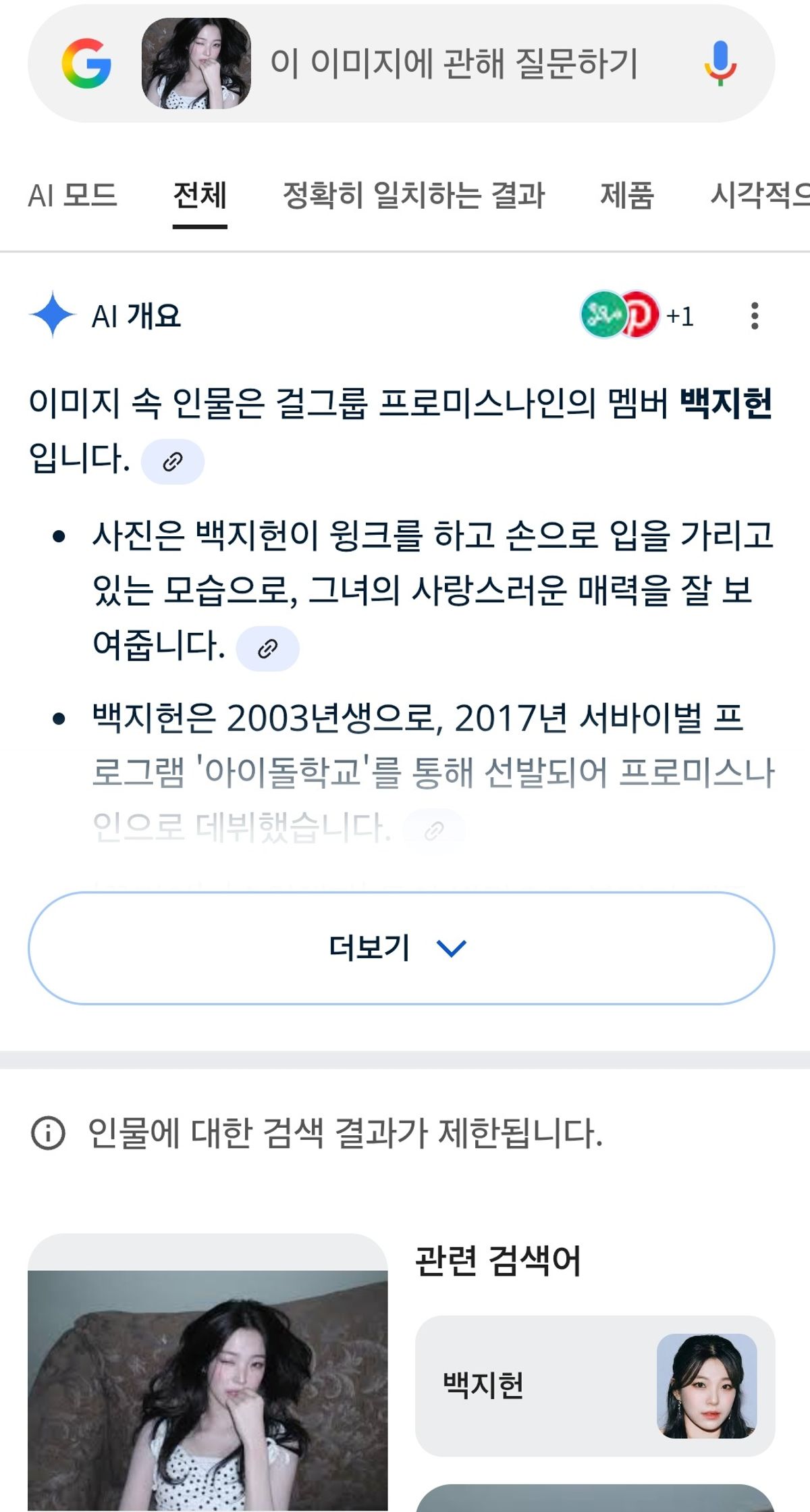Select the 전체 tab

(200, 196)
